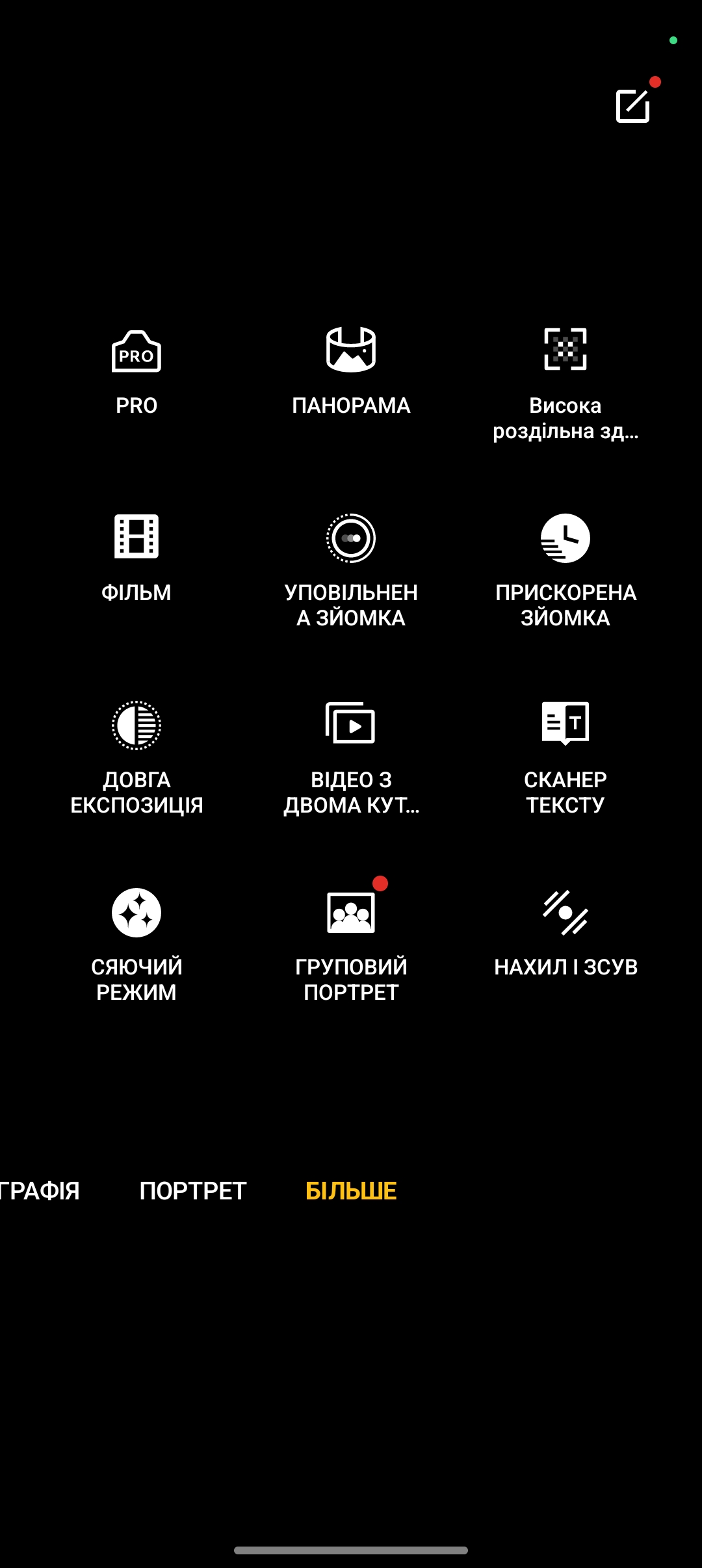
Task: Switch to the partially visible ФОТОГРАФІЯ tab
Action: coord(39,1191)
